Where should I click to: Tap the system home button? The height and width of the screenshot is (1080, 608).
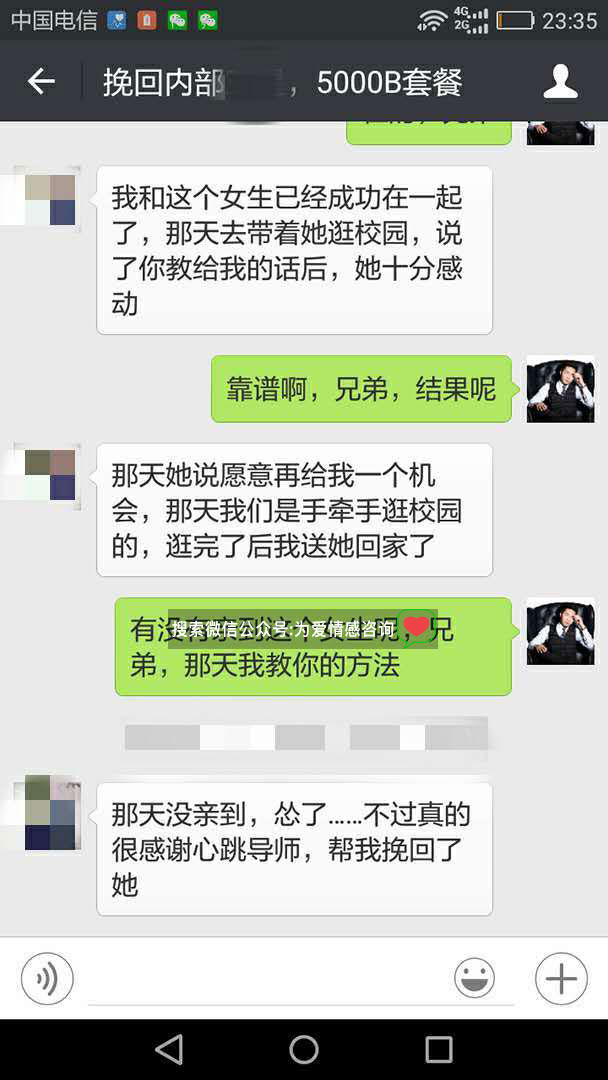point(304,1049)
